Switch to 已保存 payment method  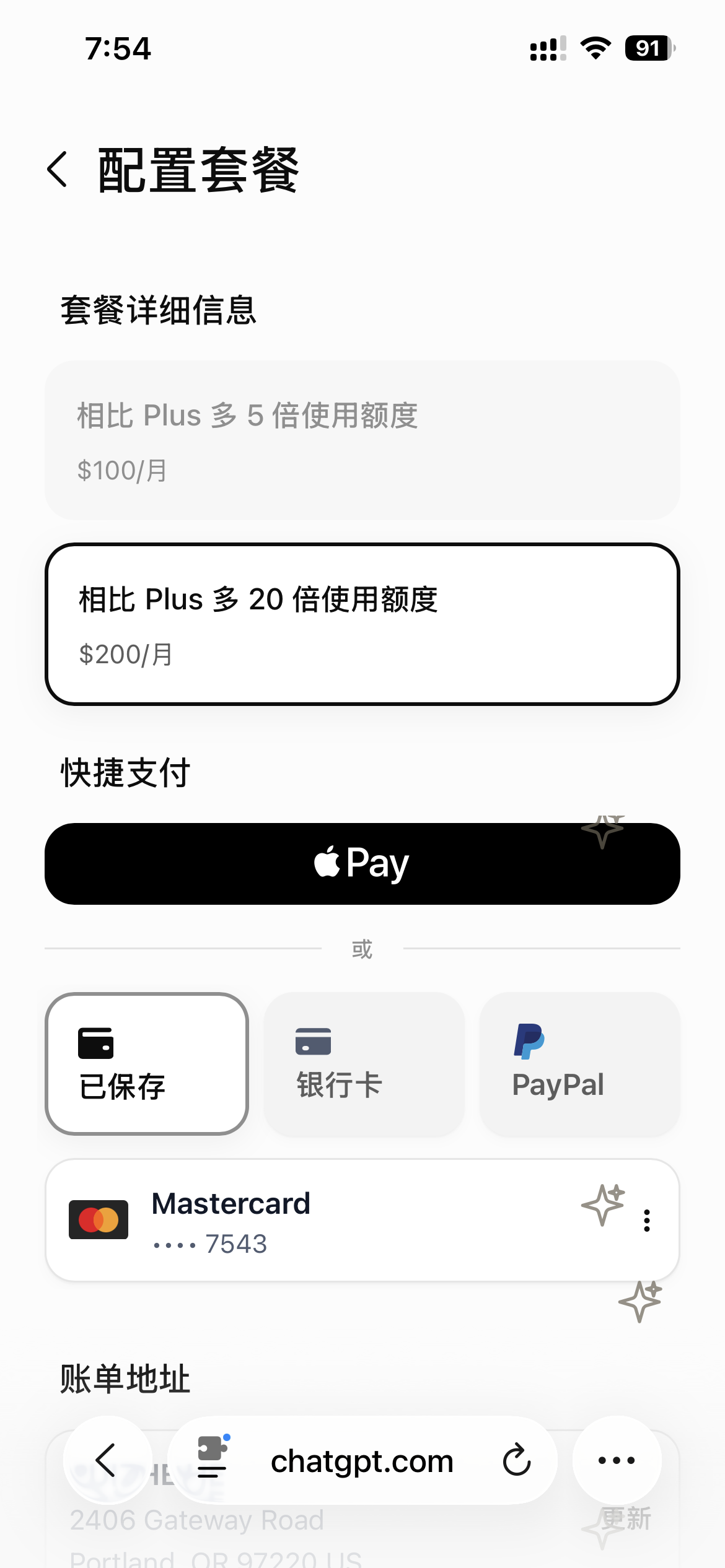147,1064
